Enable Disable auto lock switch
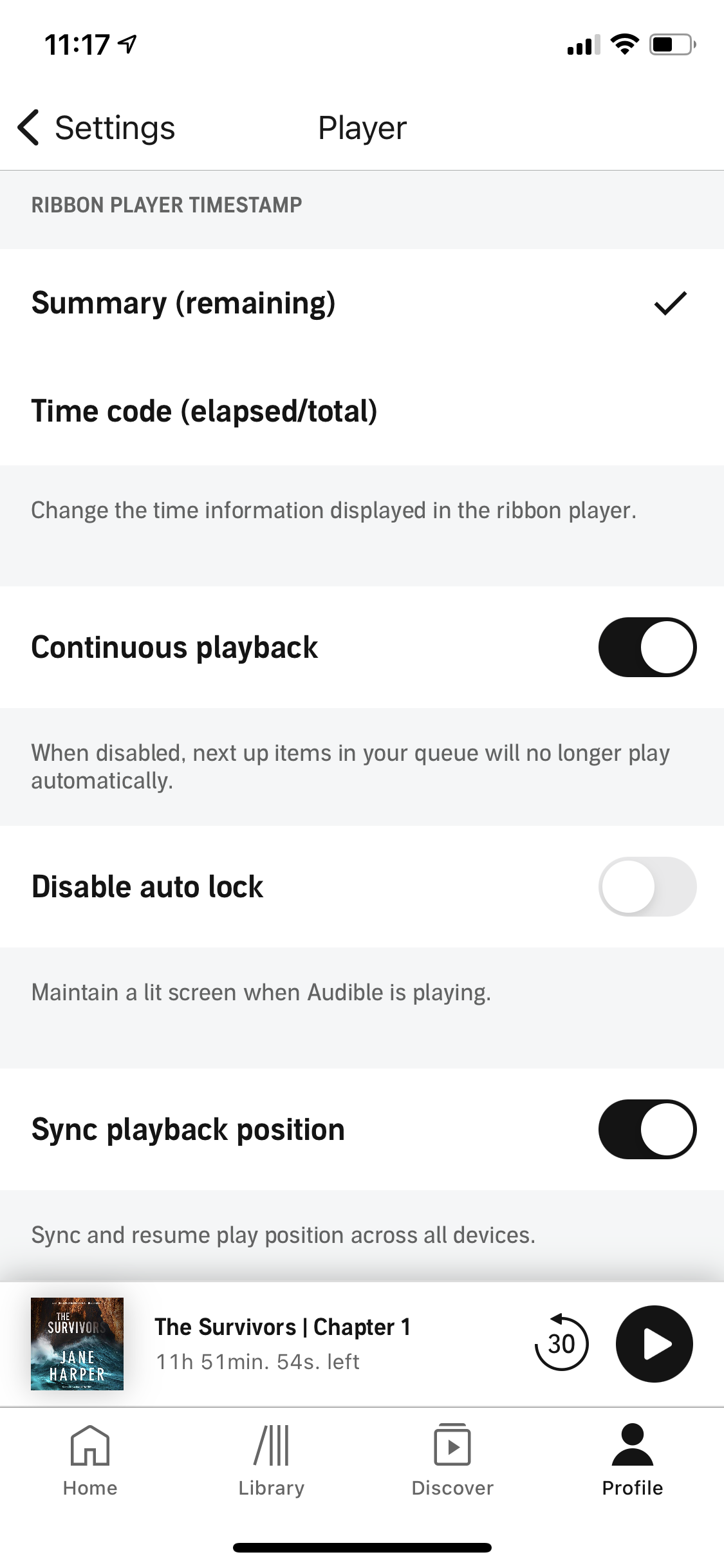Image resolution: width=724 pixels, height=1568 pixels. pos(647,886)
